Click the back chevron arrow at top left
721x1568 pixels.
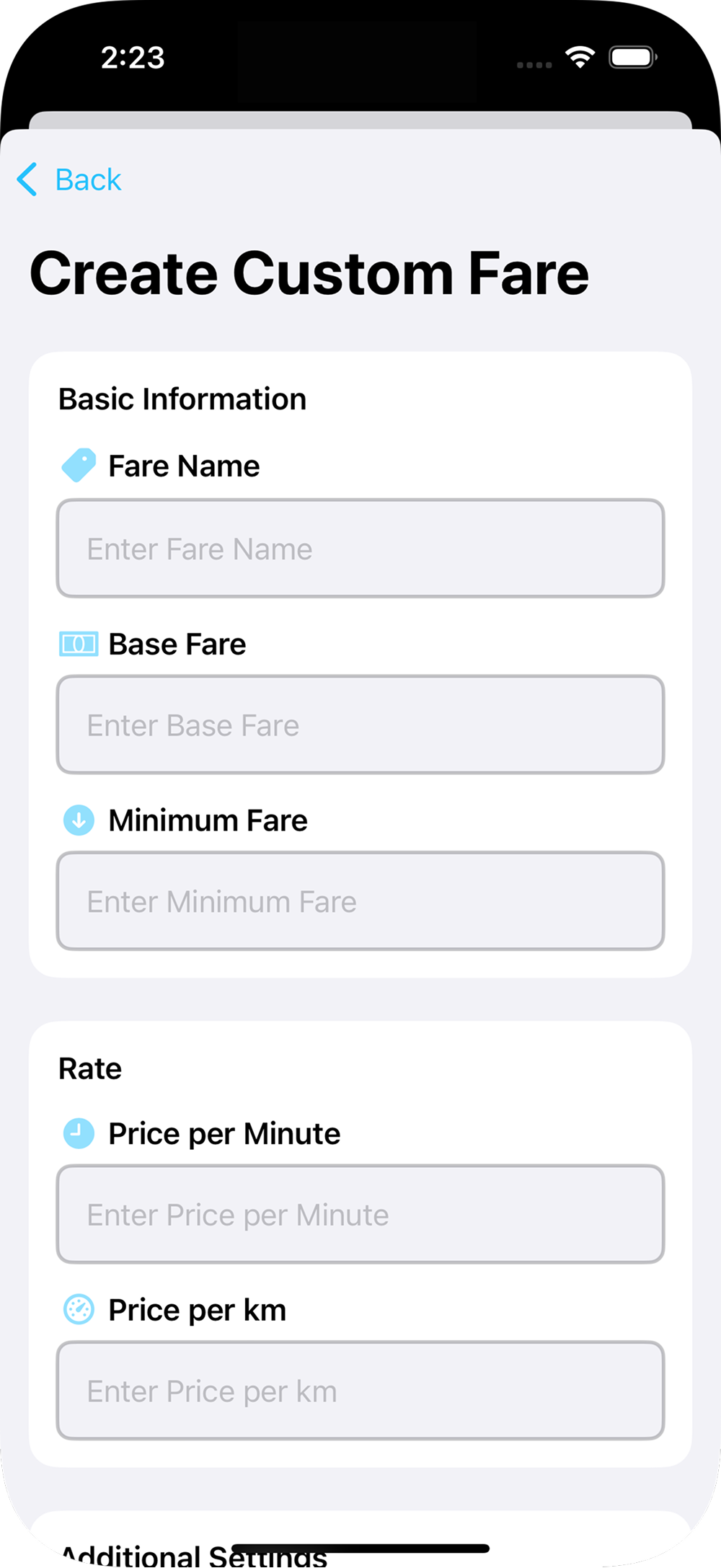click(27, 180)
